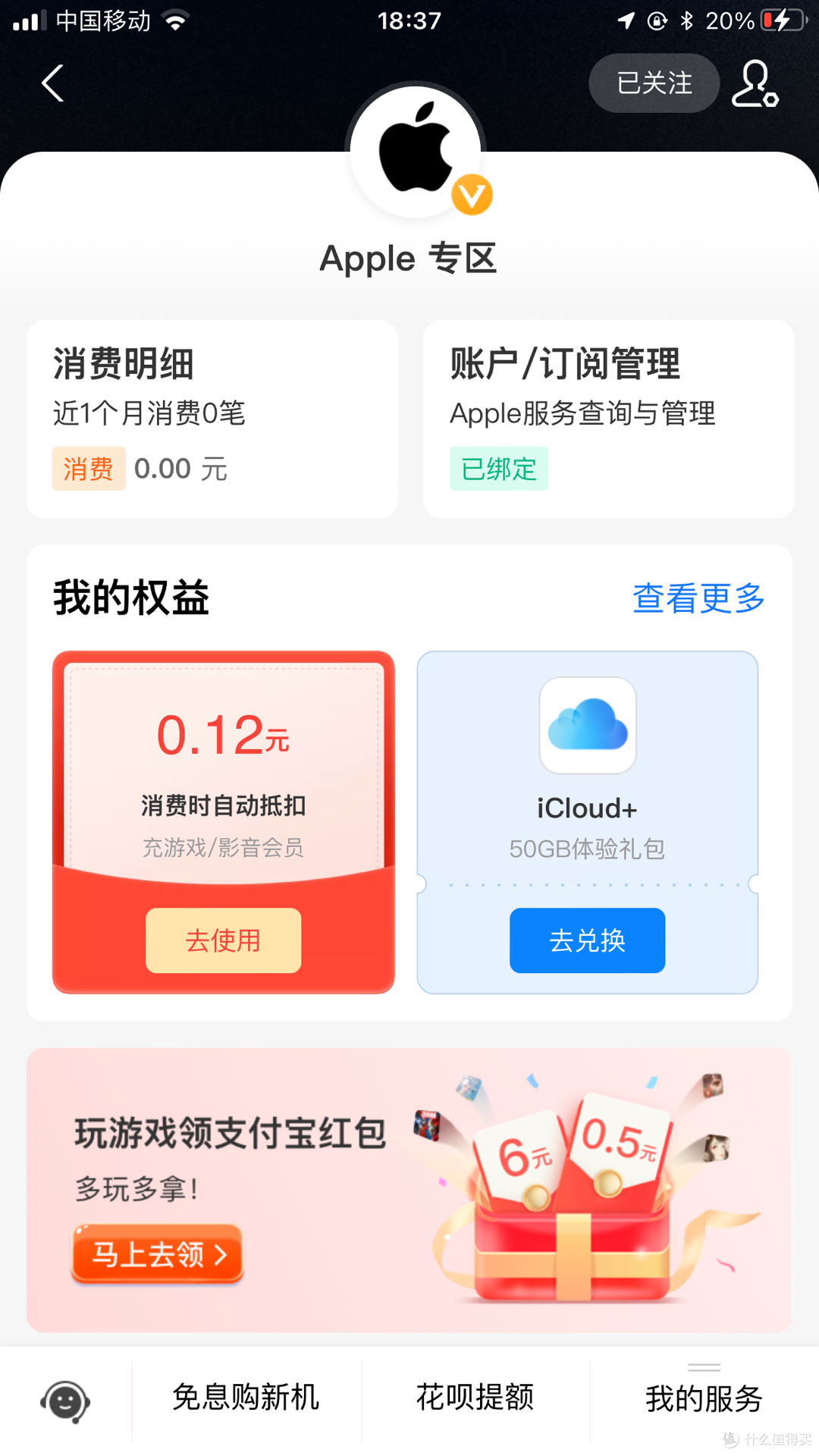Screen dimensions: 819x1456
Task: Switch to the 我的服务 tab
Action: click(704, 1399)
